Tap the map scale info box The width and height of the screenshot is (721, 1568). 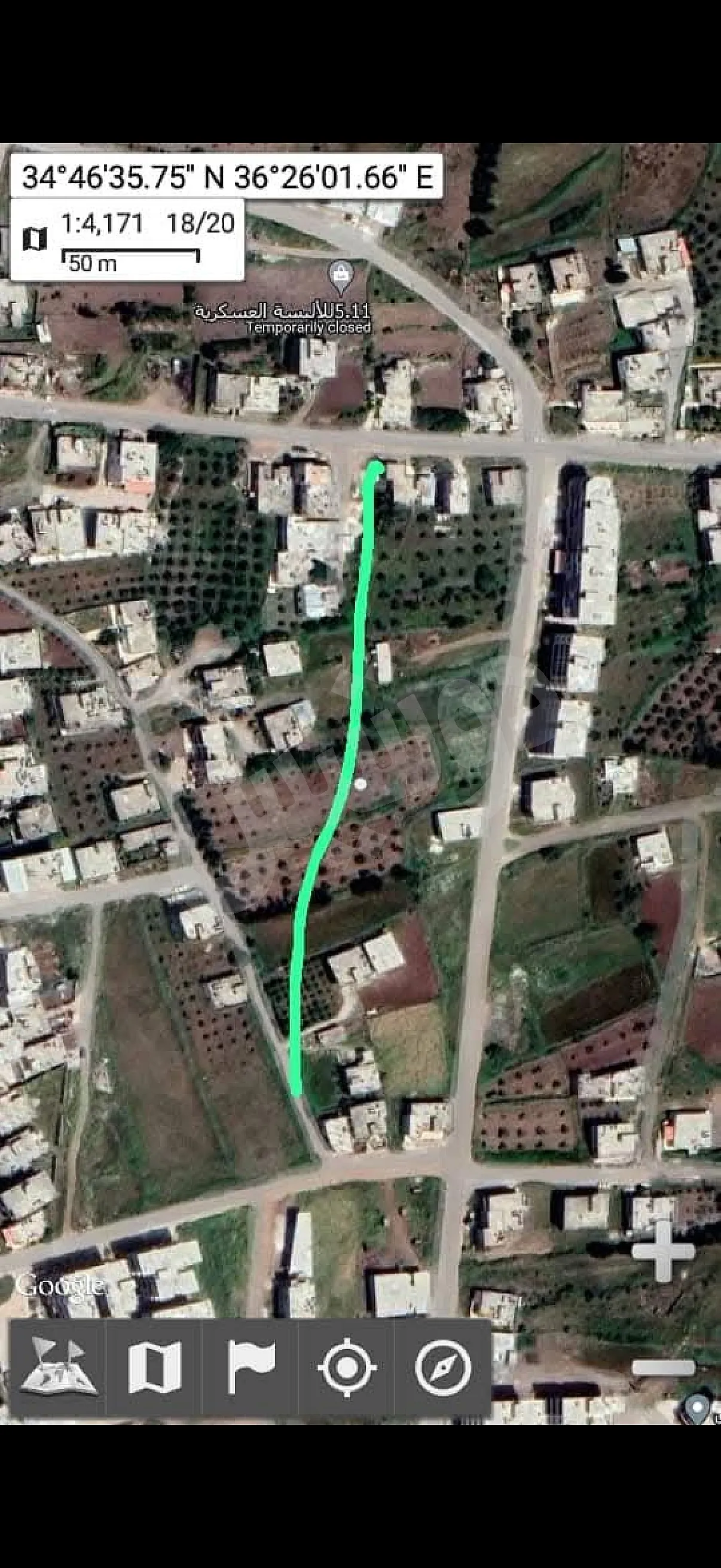128,242
